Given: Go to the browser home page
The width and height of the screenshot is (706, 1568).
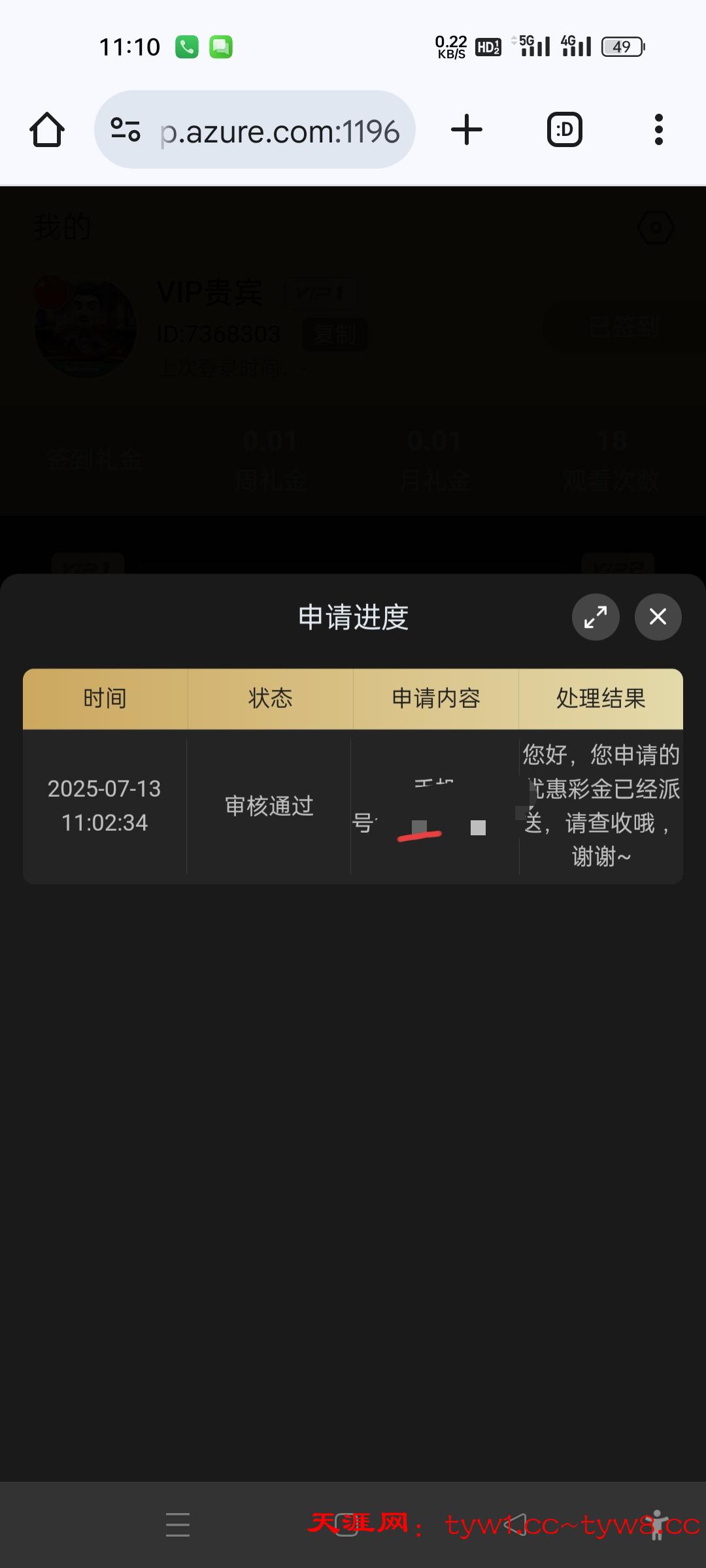Looking at the screenshot, I should click(x=47, y=129).
